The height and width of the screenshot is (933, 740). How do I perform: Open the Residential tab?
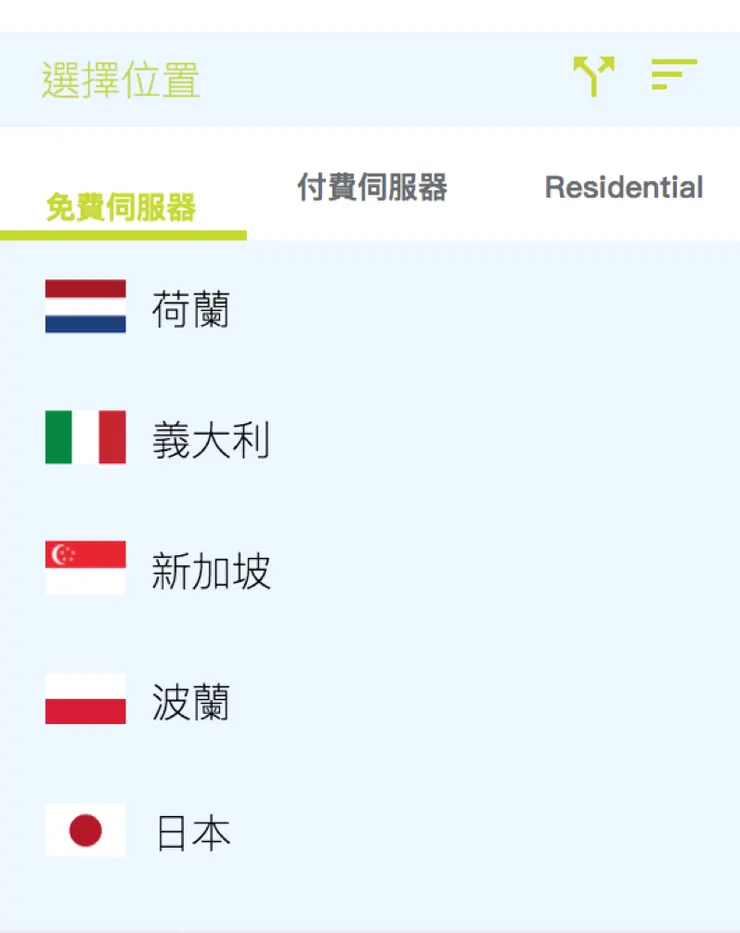624,186
